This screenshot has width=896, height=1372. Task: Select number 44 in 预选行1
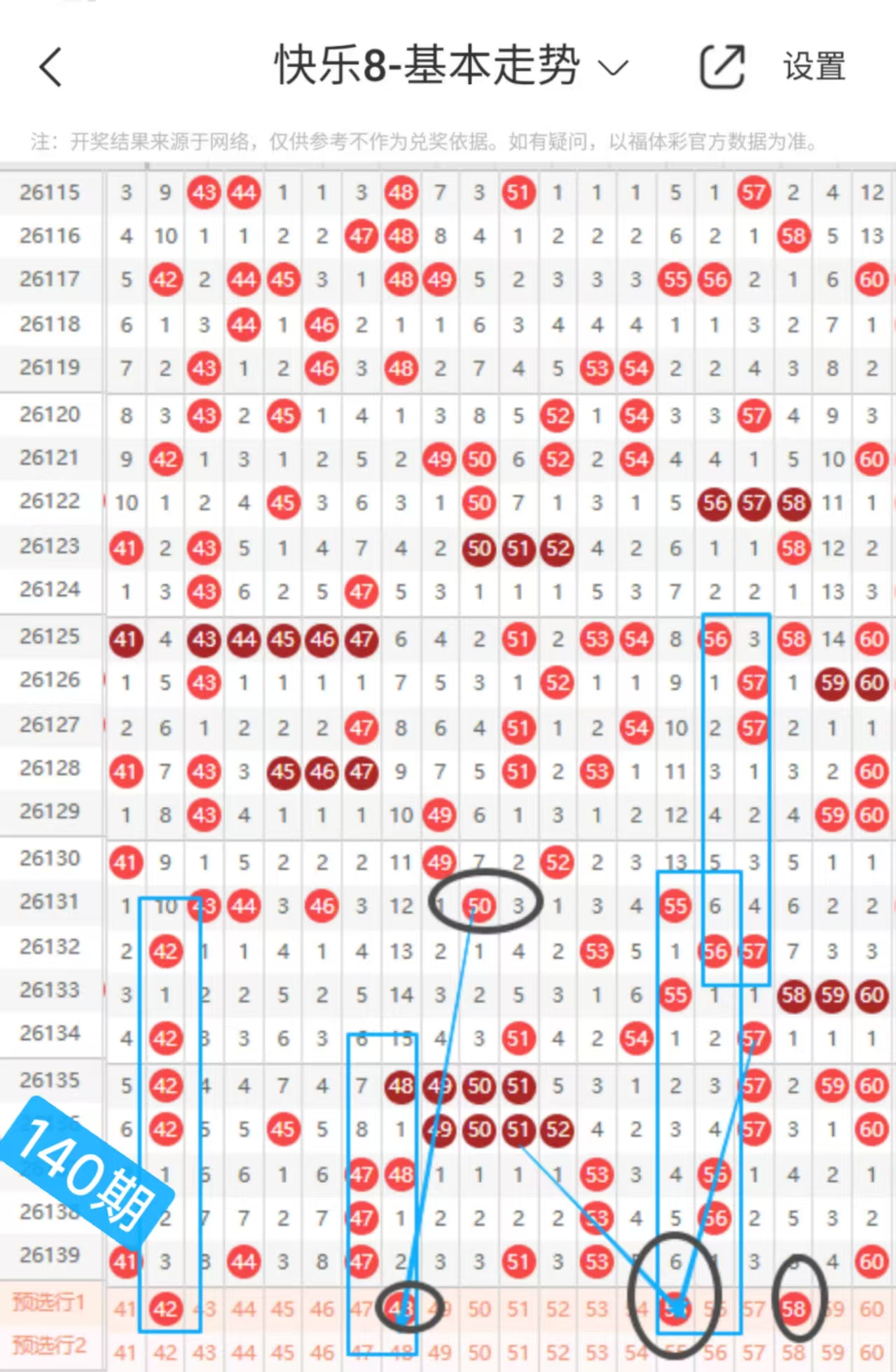[244, 1308]
